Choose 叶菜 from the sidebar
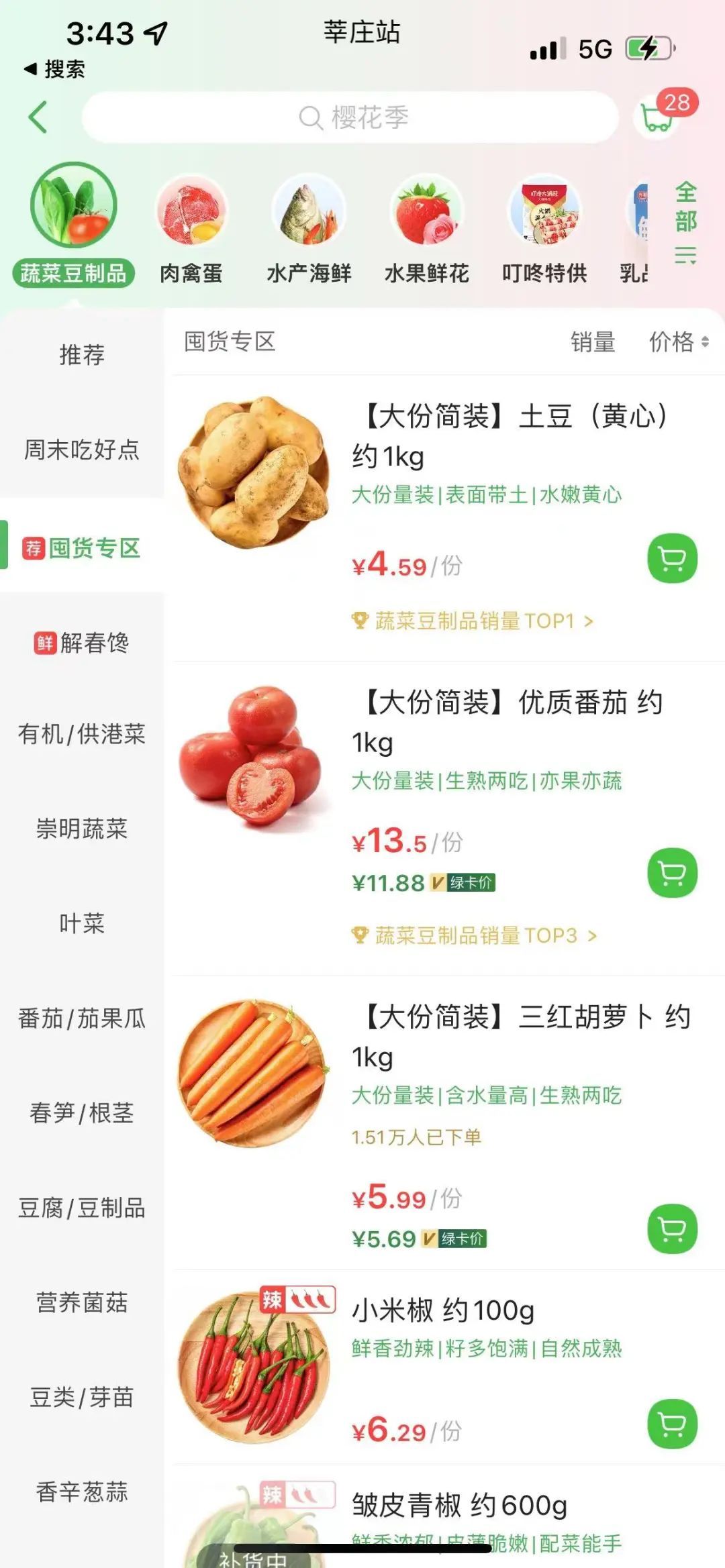The width and height of the screenshot is (725, 1568). pos(82,923)
